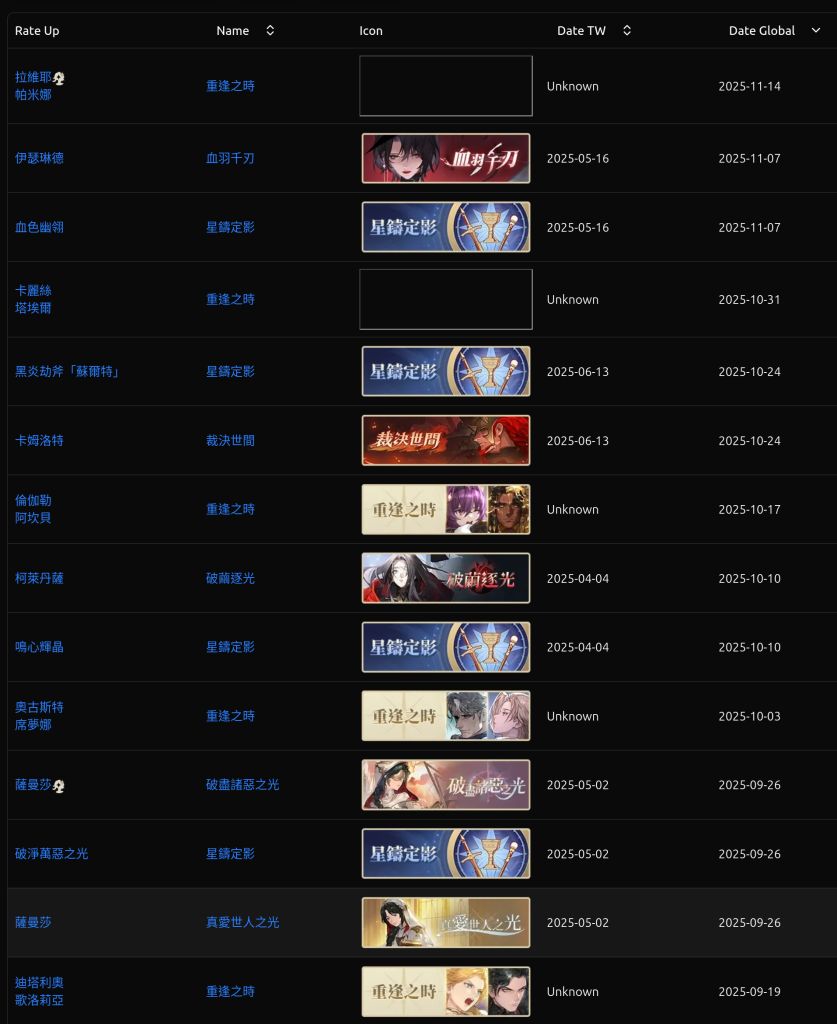837x1024 pixels.
Task: Open the 破盡諸惡之光 banner link
Action: (x=243, y=785)
